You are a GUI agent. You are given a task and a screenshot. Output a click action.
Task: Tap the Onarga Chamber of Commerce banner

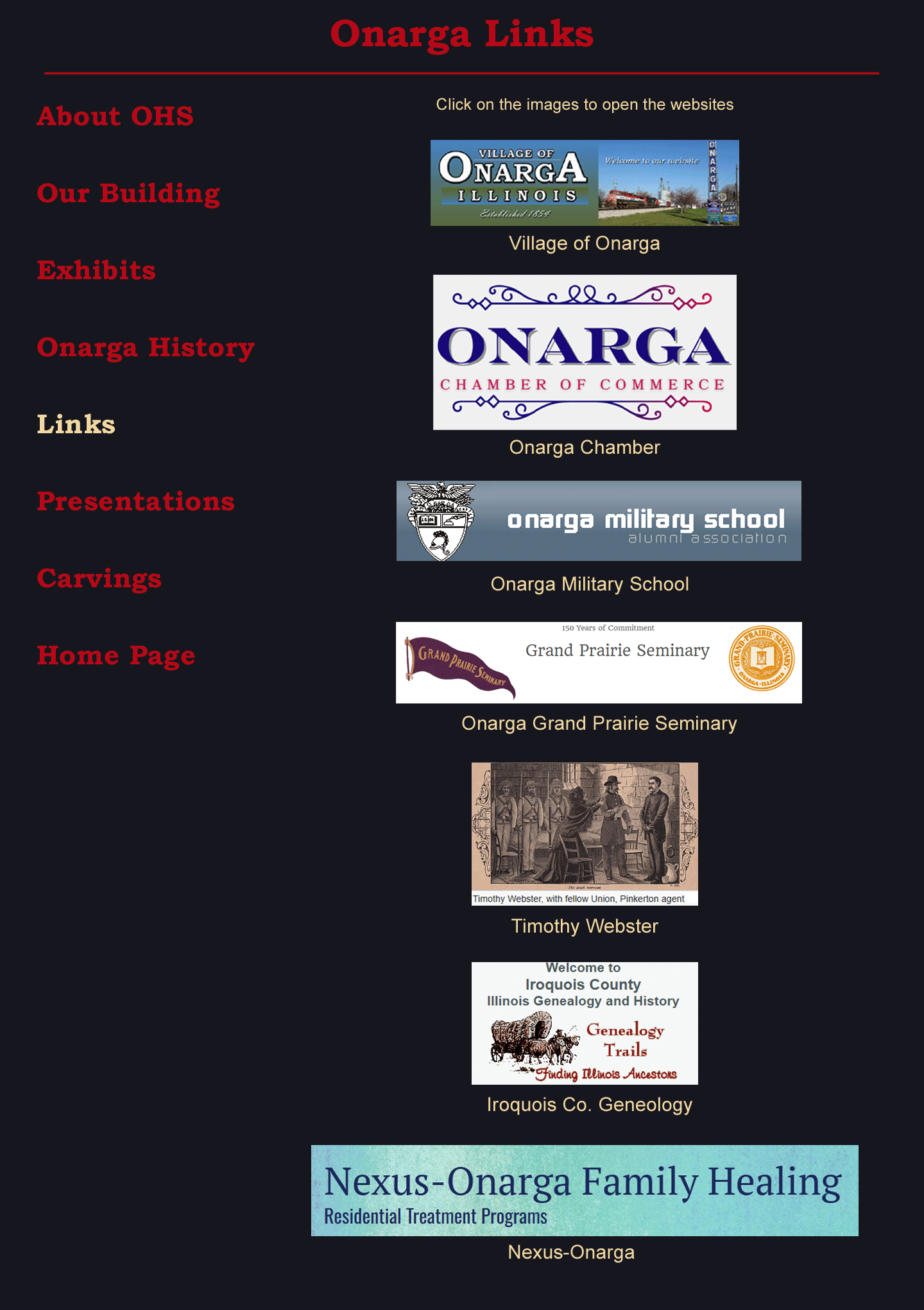pyautogui.click(x=585, y=352)
